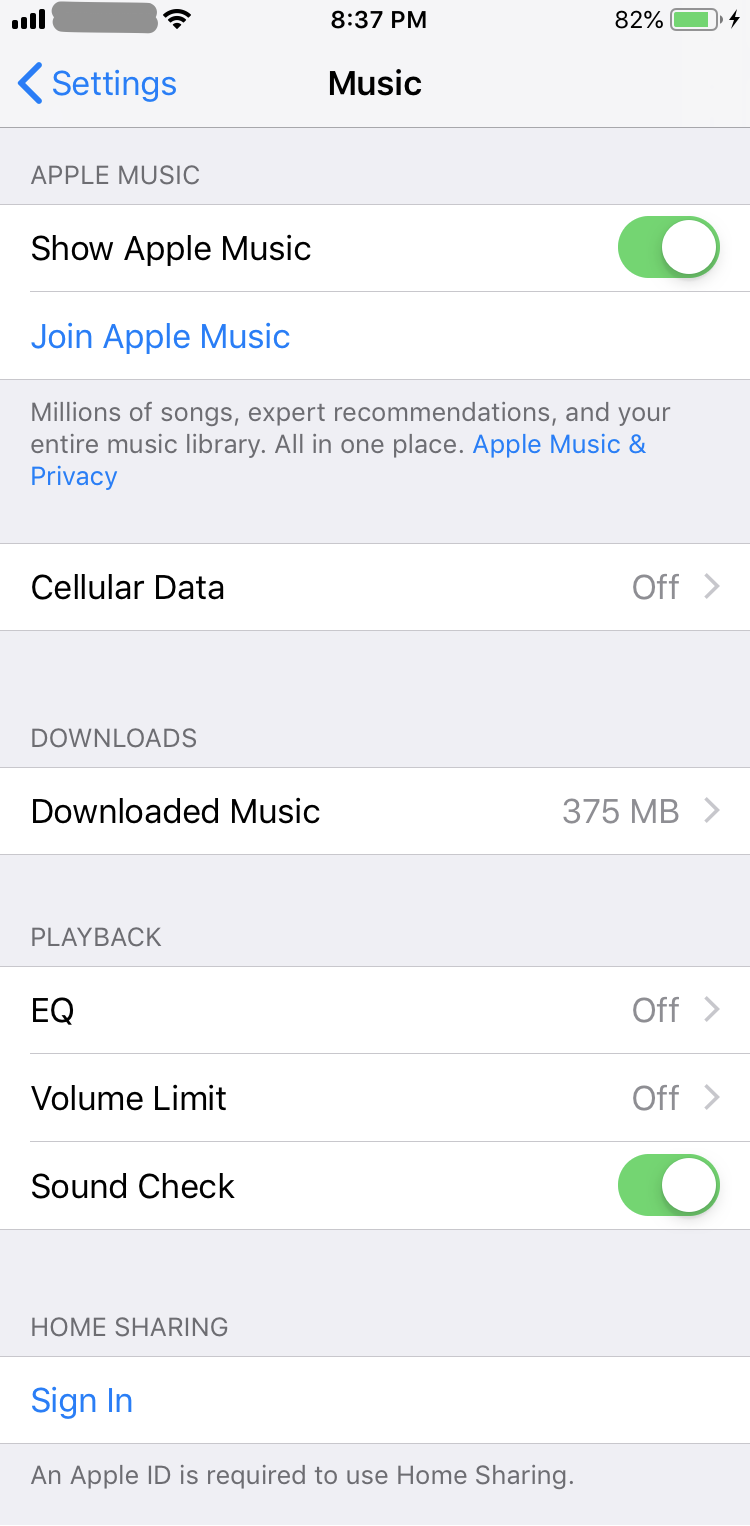Select the Downloaded Music row showing 375 MB

(375, 811)
